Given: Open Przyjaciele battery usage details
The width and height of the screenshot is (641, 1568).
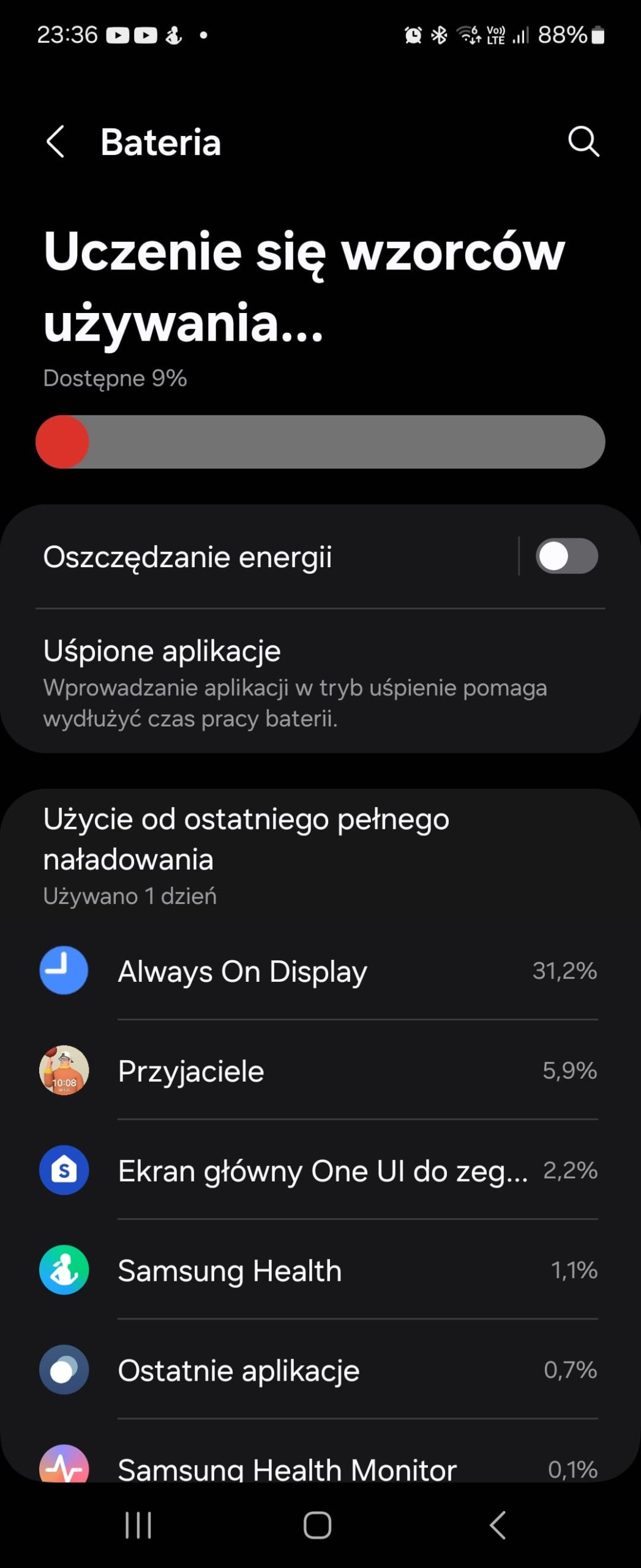Looking at the screenshot, I should coord(318,1071).
